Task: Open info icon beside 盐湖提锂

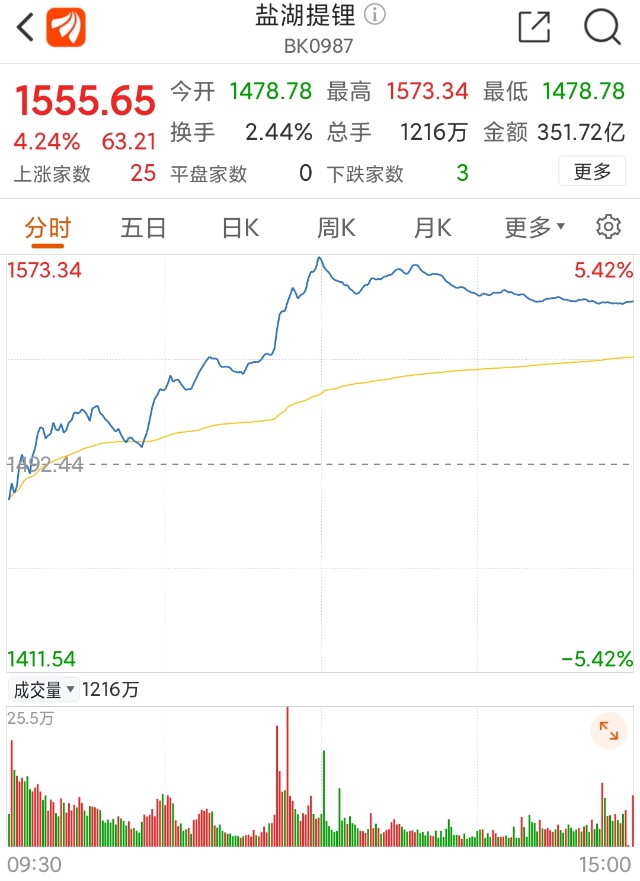Action: 375,15
